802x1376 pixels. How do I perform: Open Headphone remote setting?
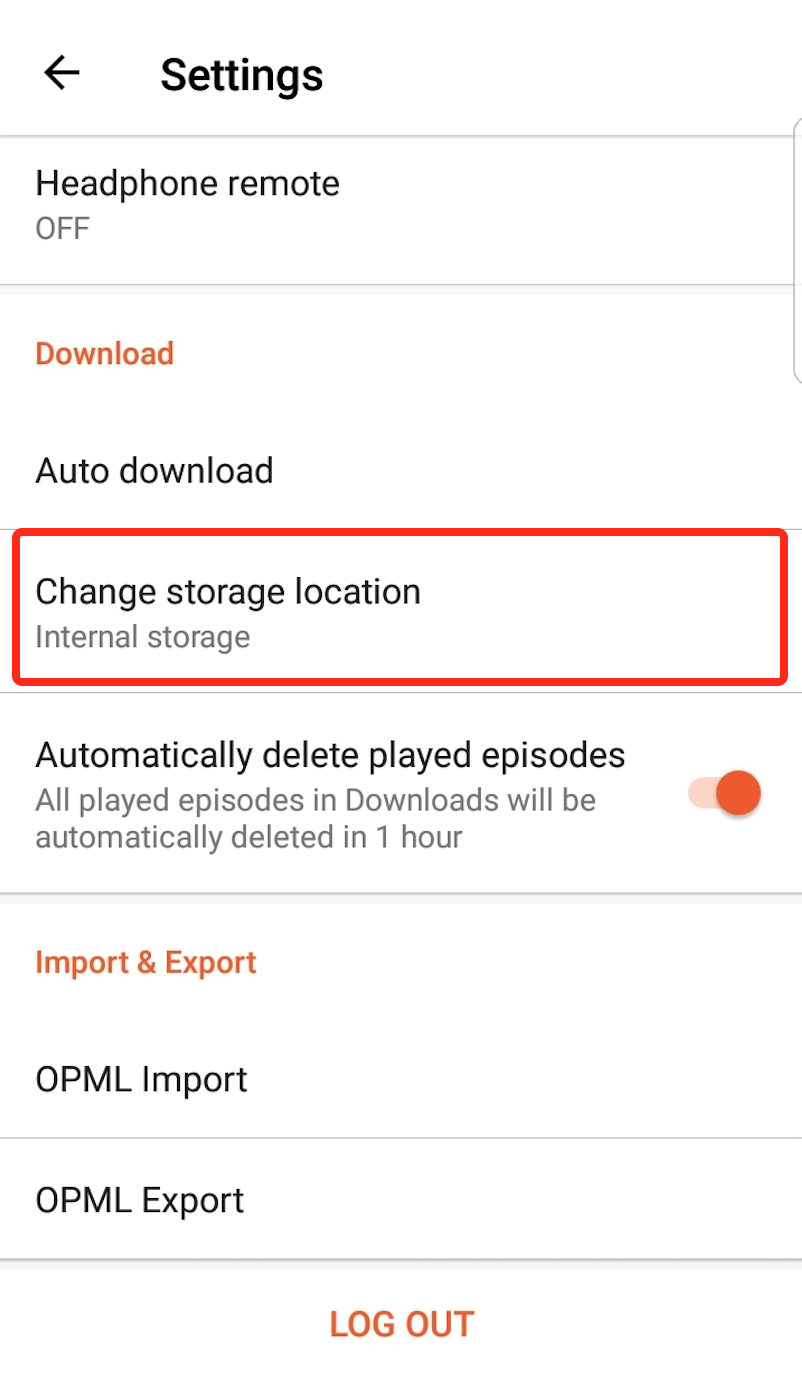(400, 204)
